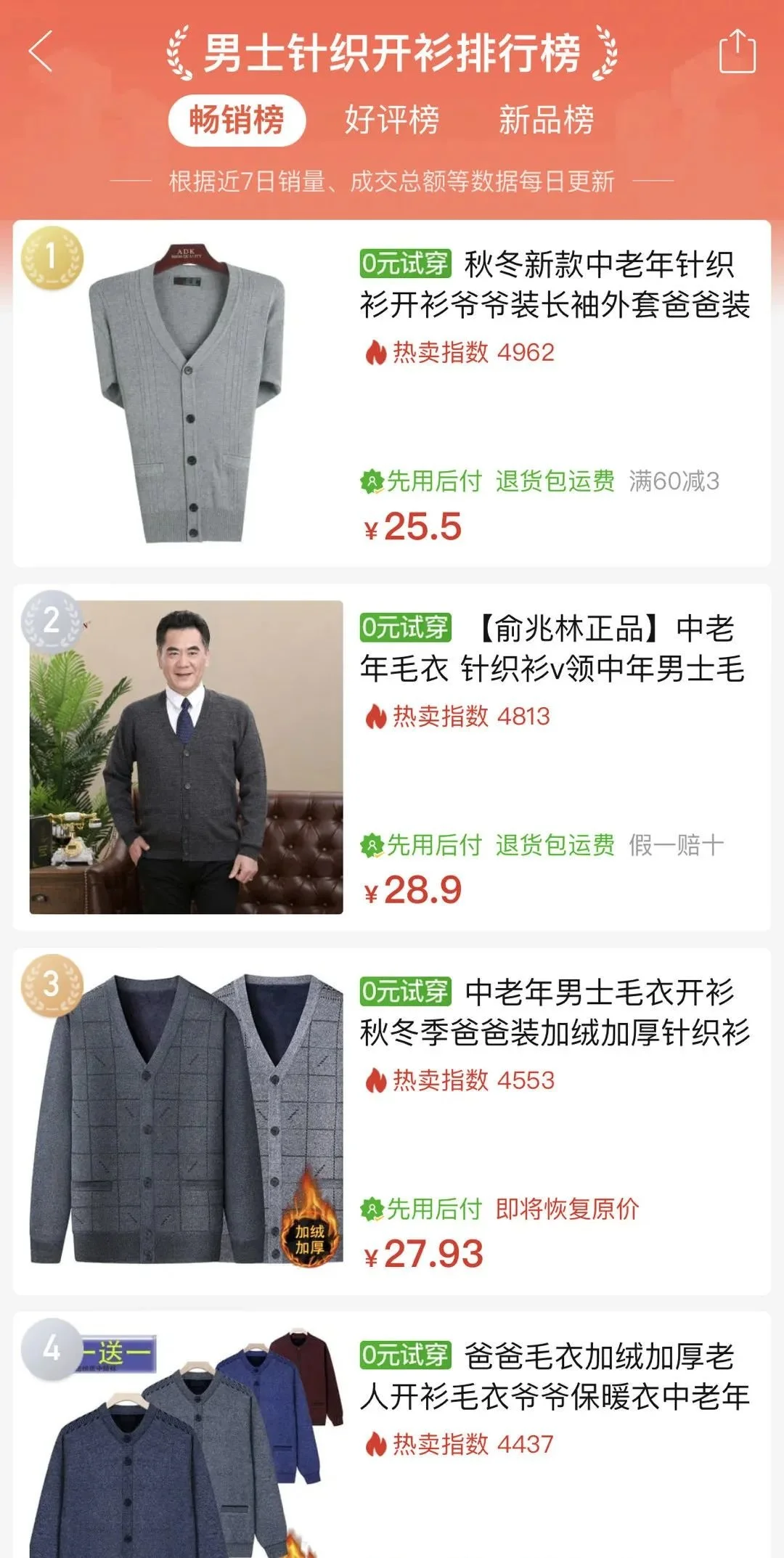Go back using the top-left arrow

41,52
